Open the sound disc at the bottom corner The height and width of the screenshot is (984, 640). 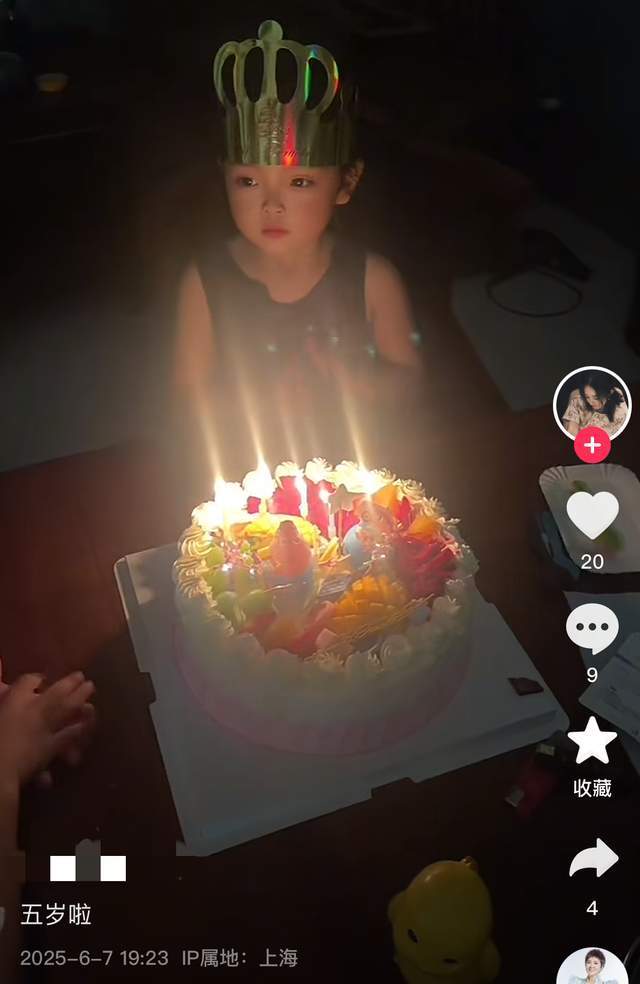[x=592, y=967]
